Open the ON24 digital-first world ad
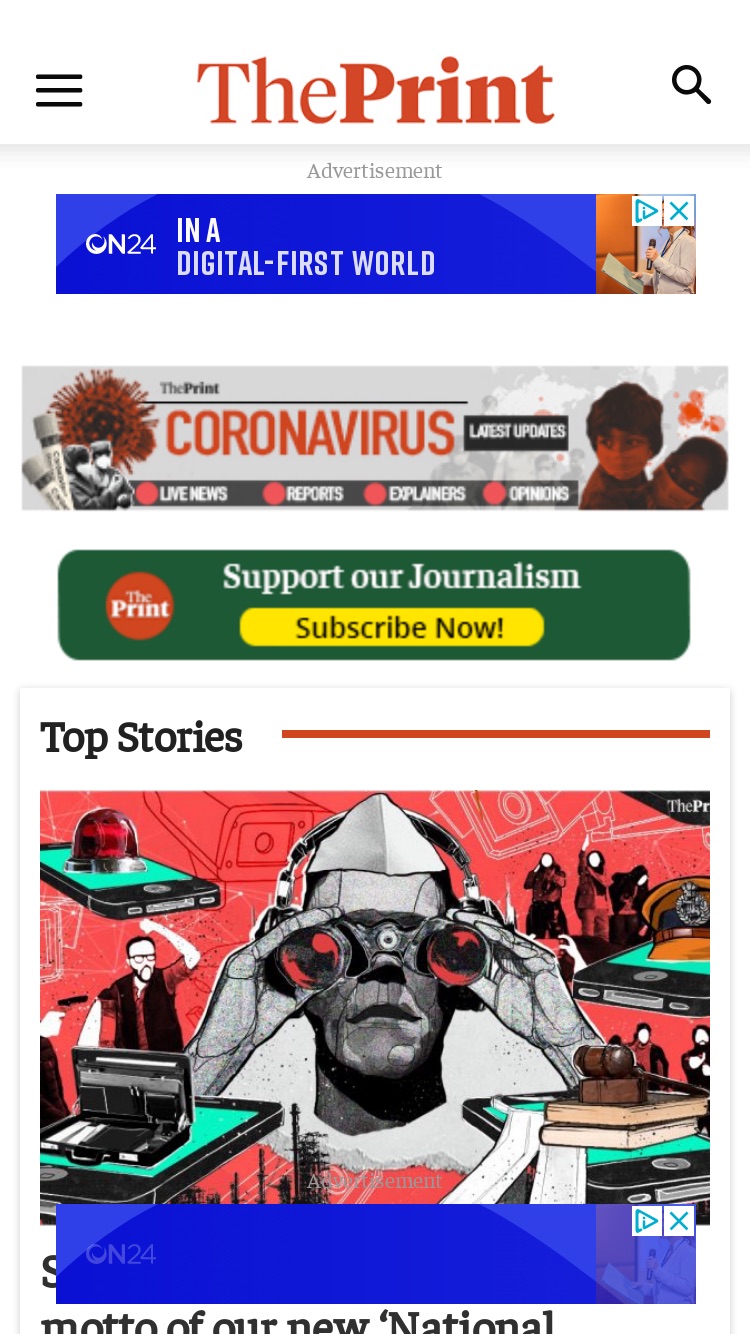Screen dimensions: 750x1334 [x=326, y=244]
